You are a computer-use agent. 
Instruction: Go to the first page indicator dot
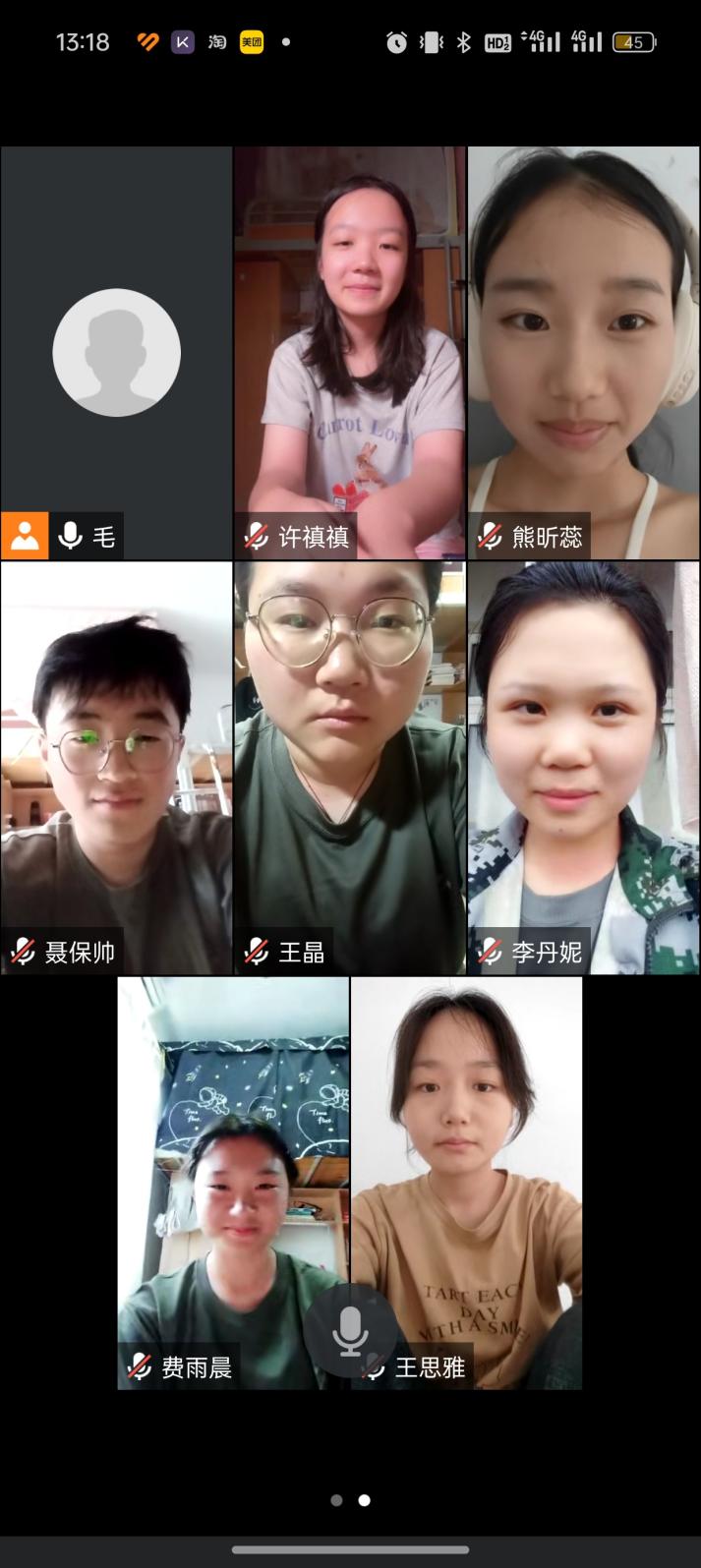click(337, 1500)
